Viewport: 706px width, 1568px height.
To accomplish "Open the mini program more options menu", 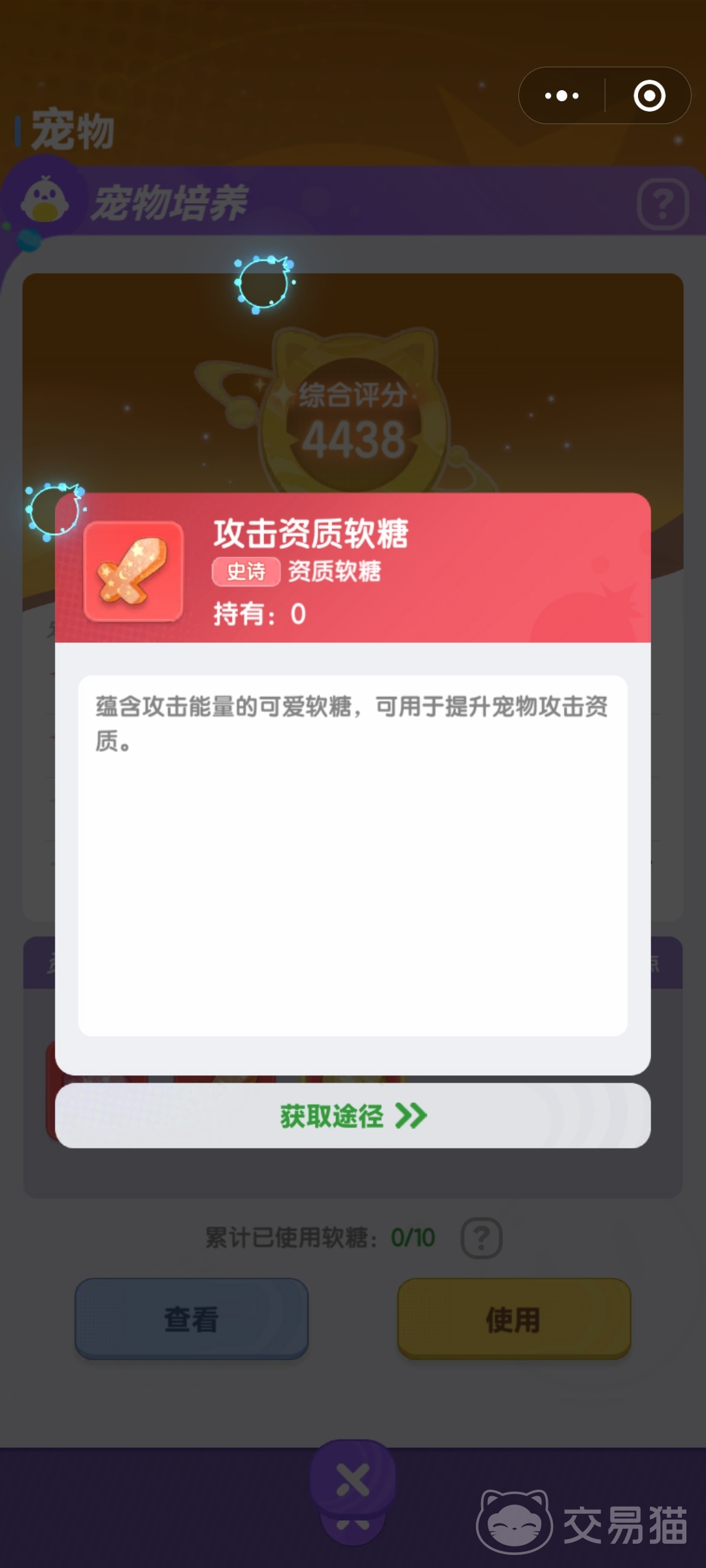I will click(562, 96).
